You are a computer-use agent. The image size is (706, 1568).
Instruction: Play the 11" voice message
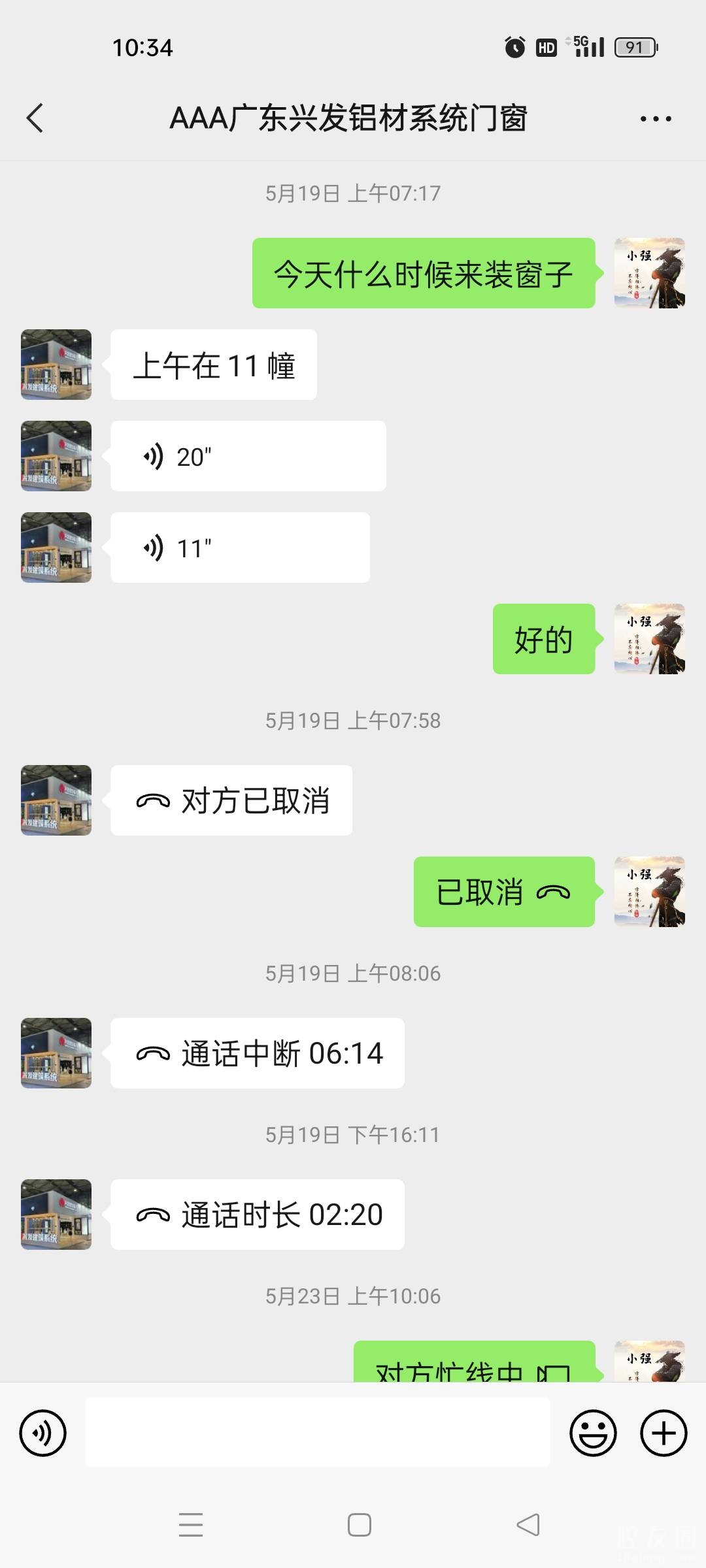point(240,547)
